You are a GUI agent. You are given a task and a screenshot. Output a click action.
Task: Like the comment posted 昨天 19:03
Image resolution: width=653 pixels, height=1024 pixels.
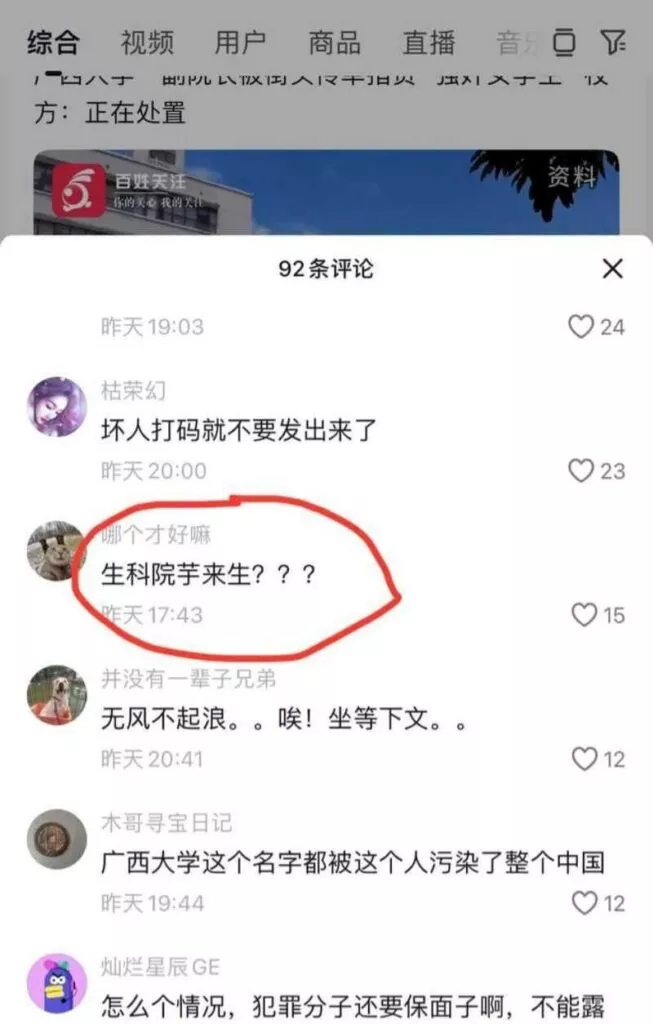point(582,327)
